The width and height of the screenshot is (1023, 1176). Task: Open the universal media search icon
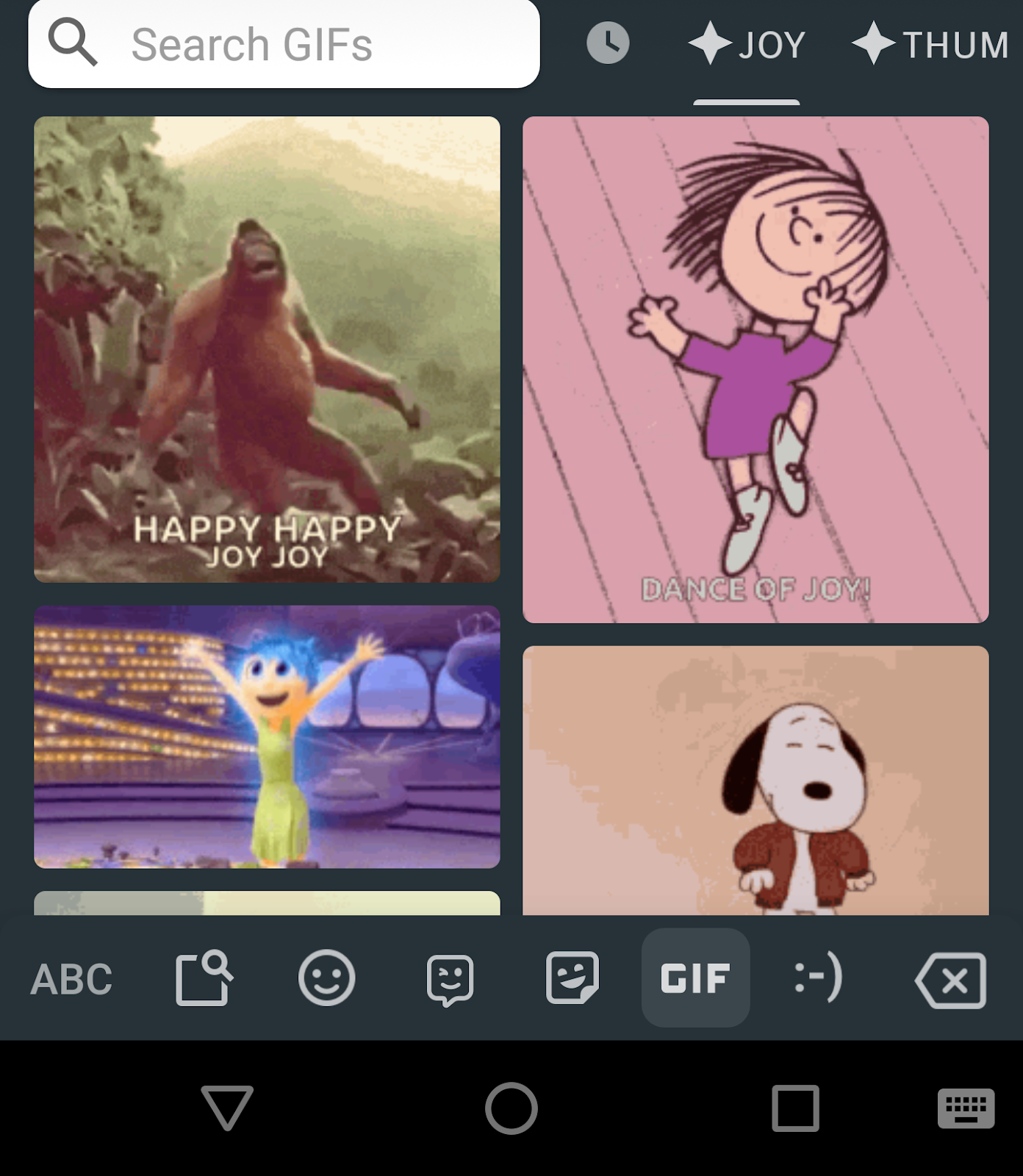(204, 978)
